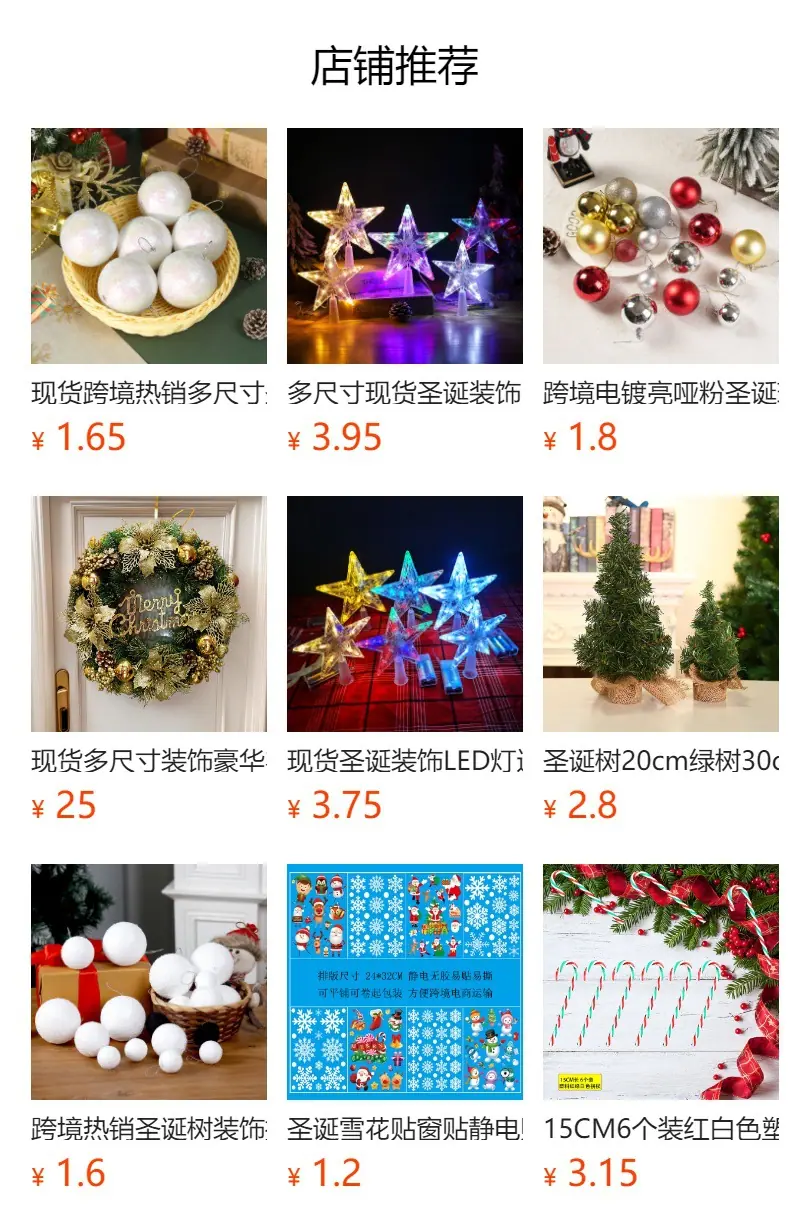Select the Merry Christmas wreath product at ¥25
Screen dimensions: 790x1232
(x=149, y=614)
